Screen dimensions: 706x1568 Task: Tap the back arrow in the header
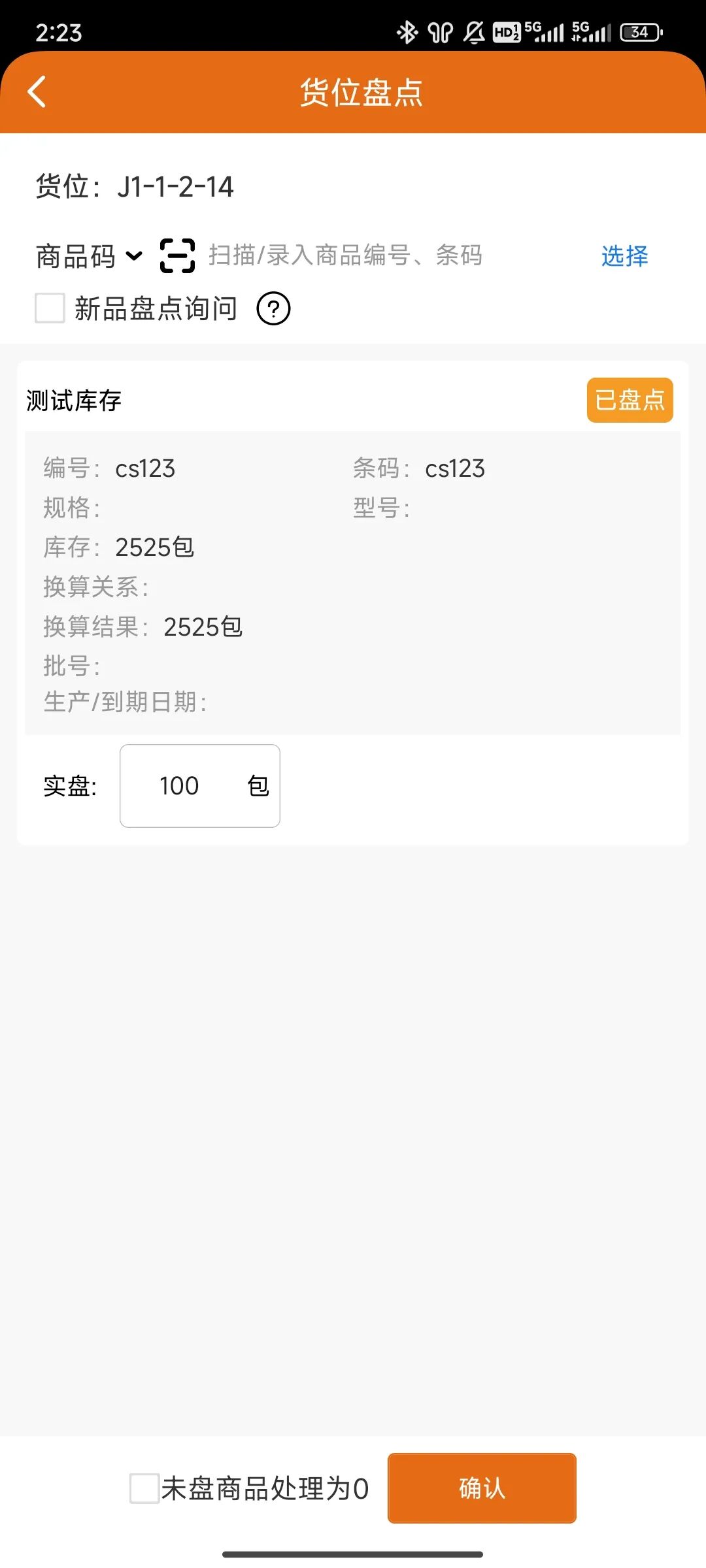pos(37,93)
